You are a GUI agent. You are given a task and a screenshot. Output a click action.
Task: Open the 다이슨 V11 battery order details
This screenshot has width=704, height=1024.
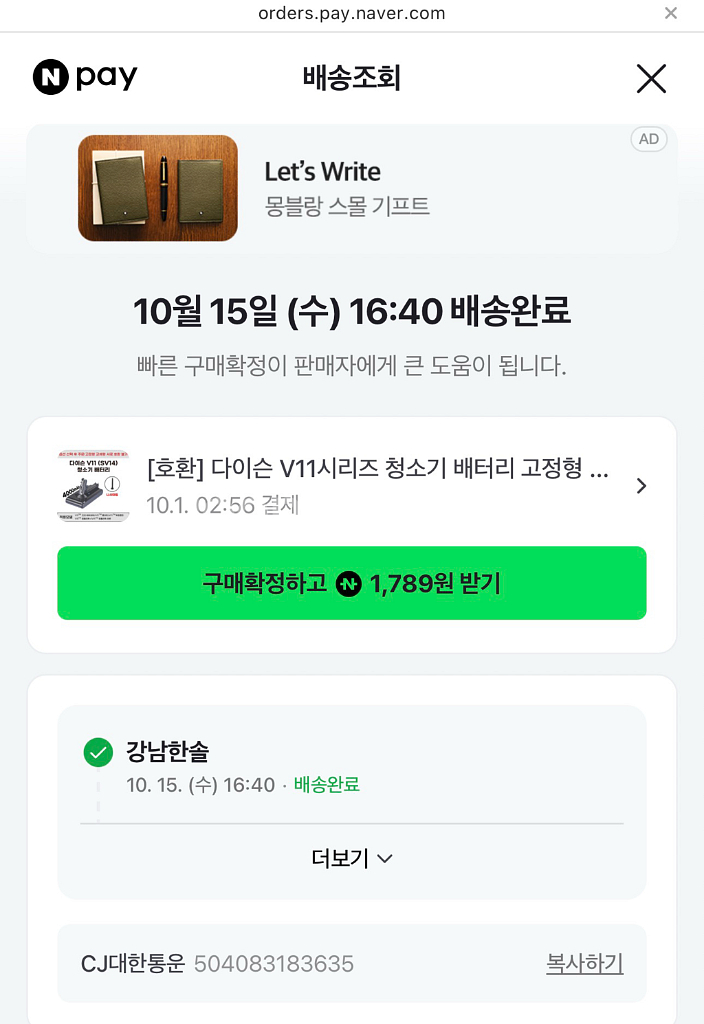click(378, 485)
